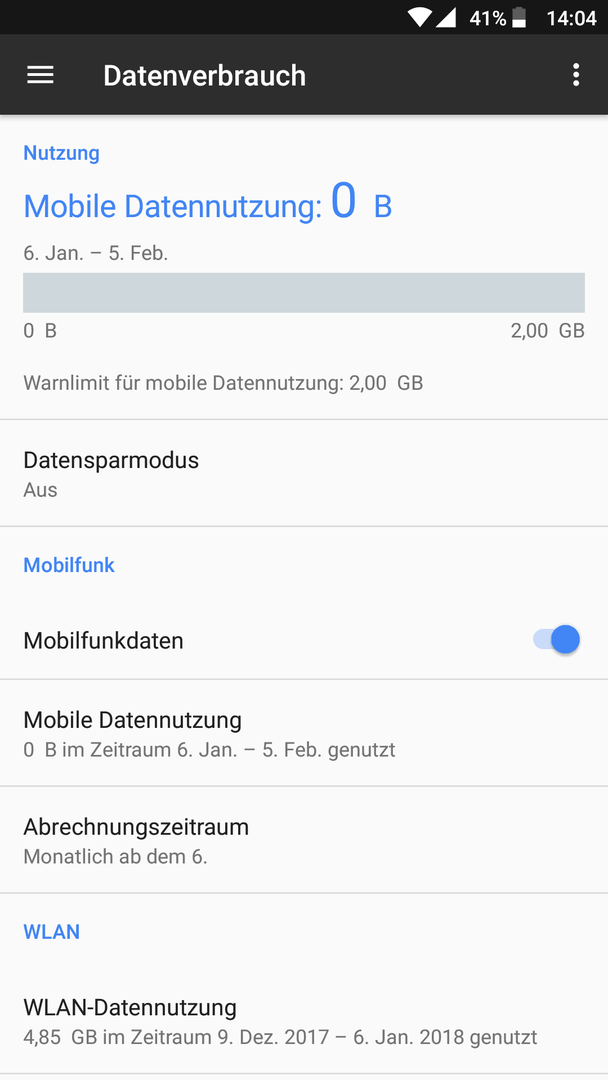Open the three-dot overflow menu

click(x=576, y=75)
